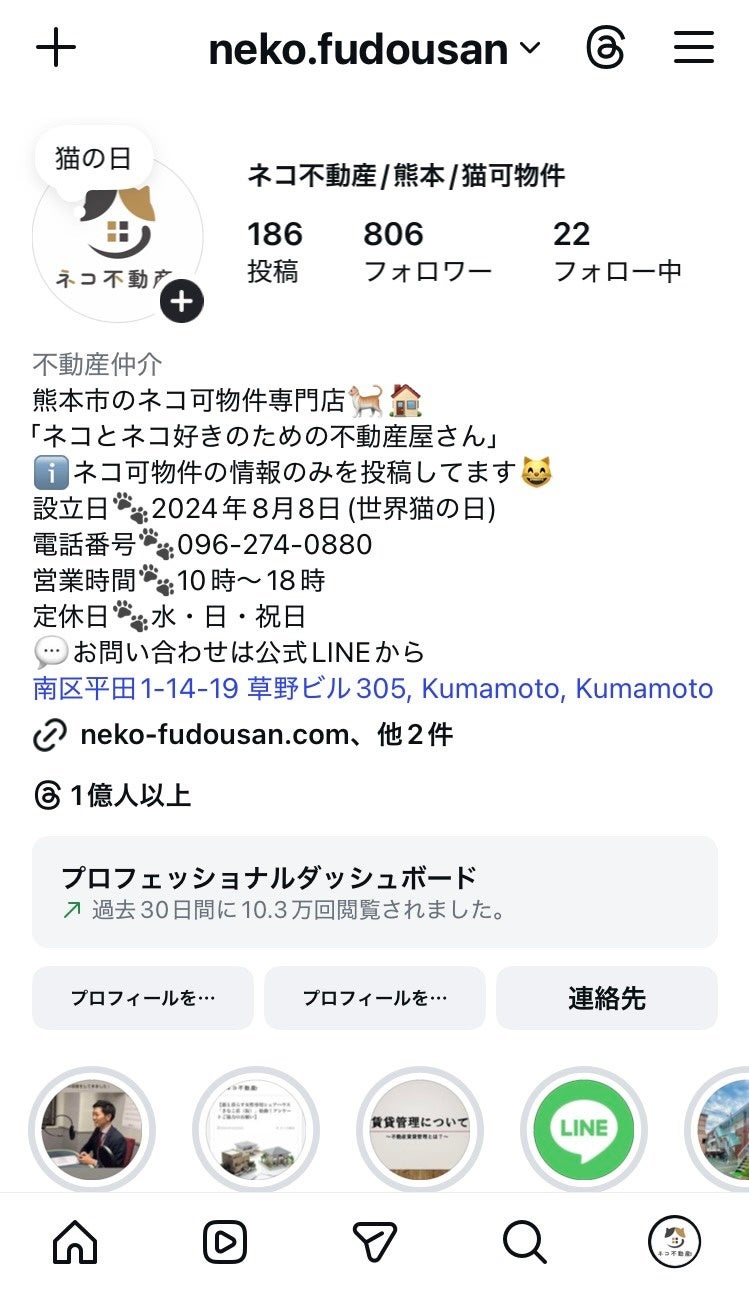This screenshot has height=1290, width=749.
Task: Open the LINE story highlight
Action: [584, 1129]
